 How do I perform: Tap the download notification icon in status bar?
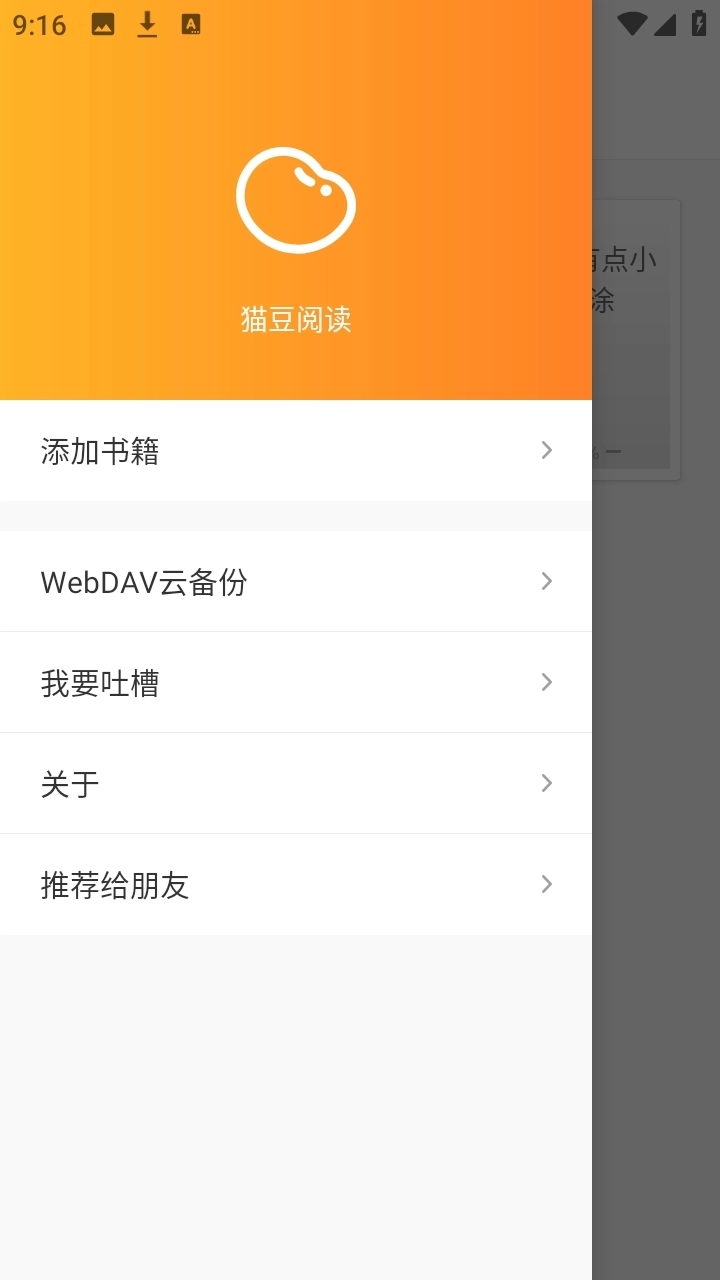(148, 25)
